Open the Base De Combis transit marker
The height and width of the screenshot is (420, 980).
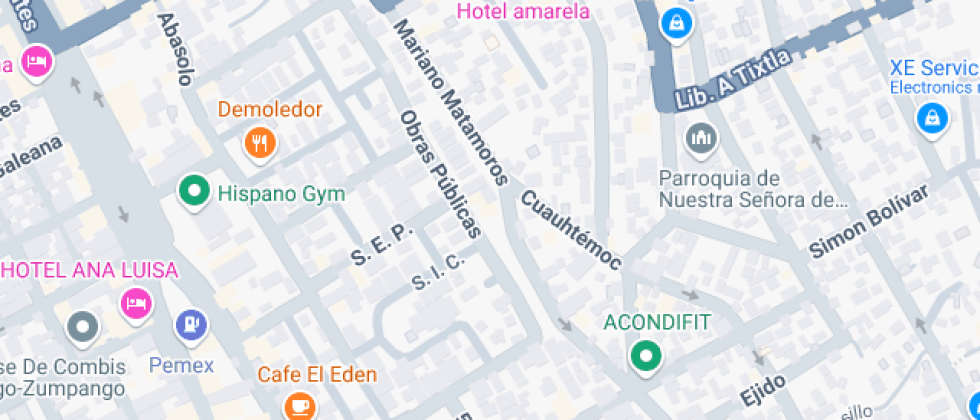click(x=83, y=326)
